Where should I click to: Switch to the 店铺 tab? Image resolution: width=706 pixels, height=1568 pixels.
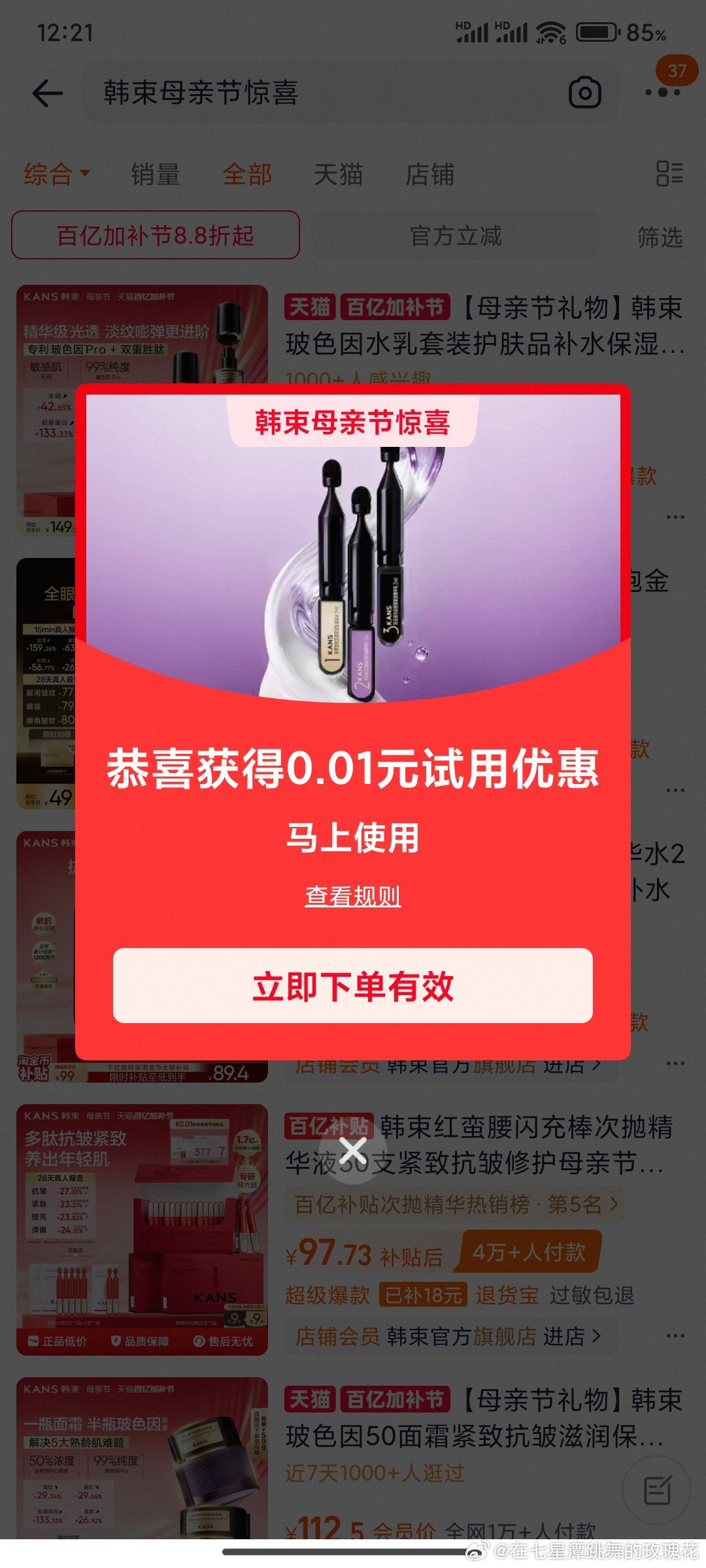tap(429, 174)
